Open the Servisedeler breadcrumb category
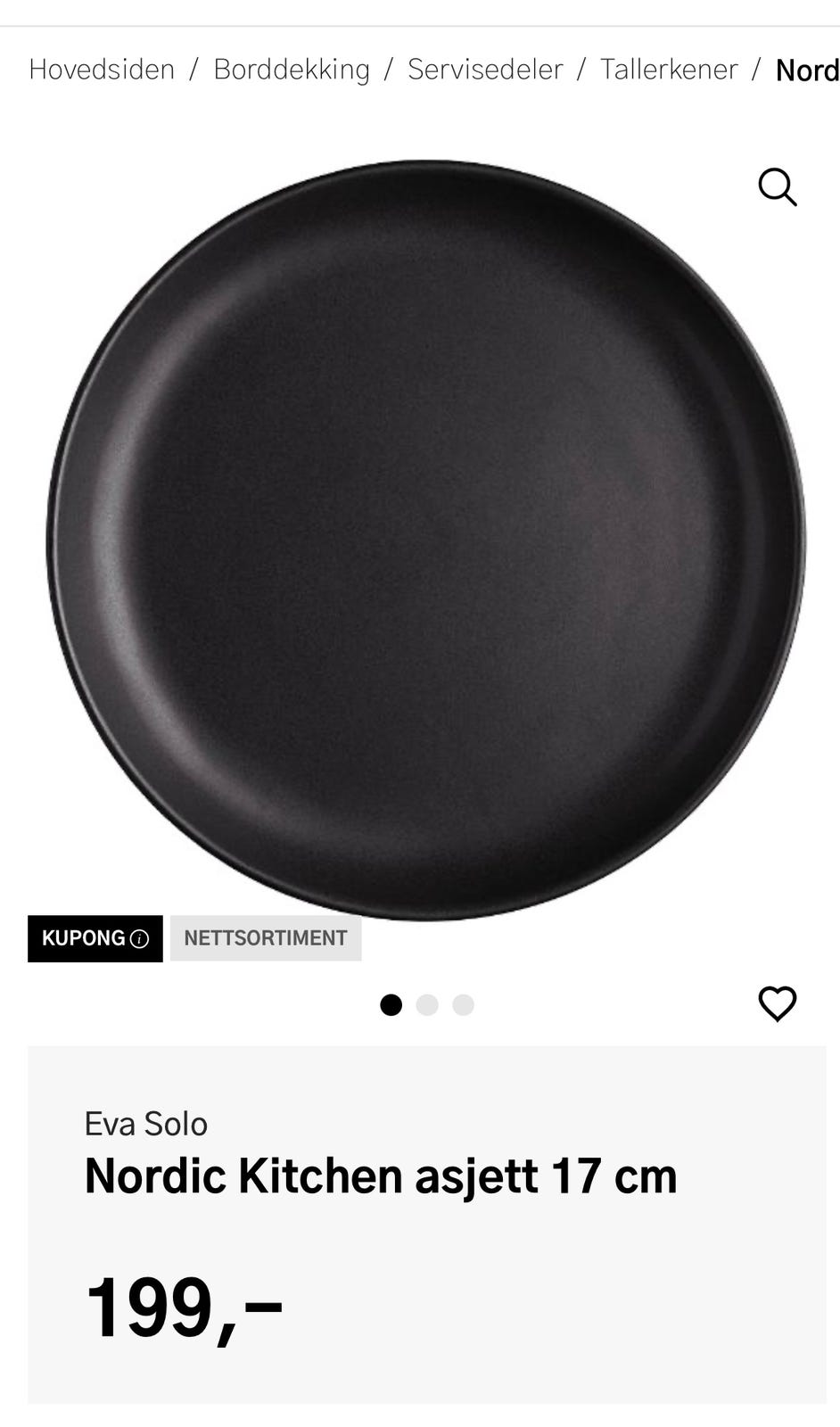The width and height of the screenshot is (840, 1427). pyautogui.click(x=485, y=70)
